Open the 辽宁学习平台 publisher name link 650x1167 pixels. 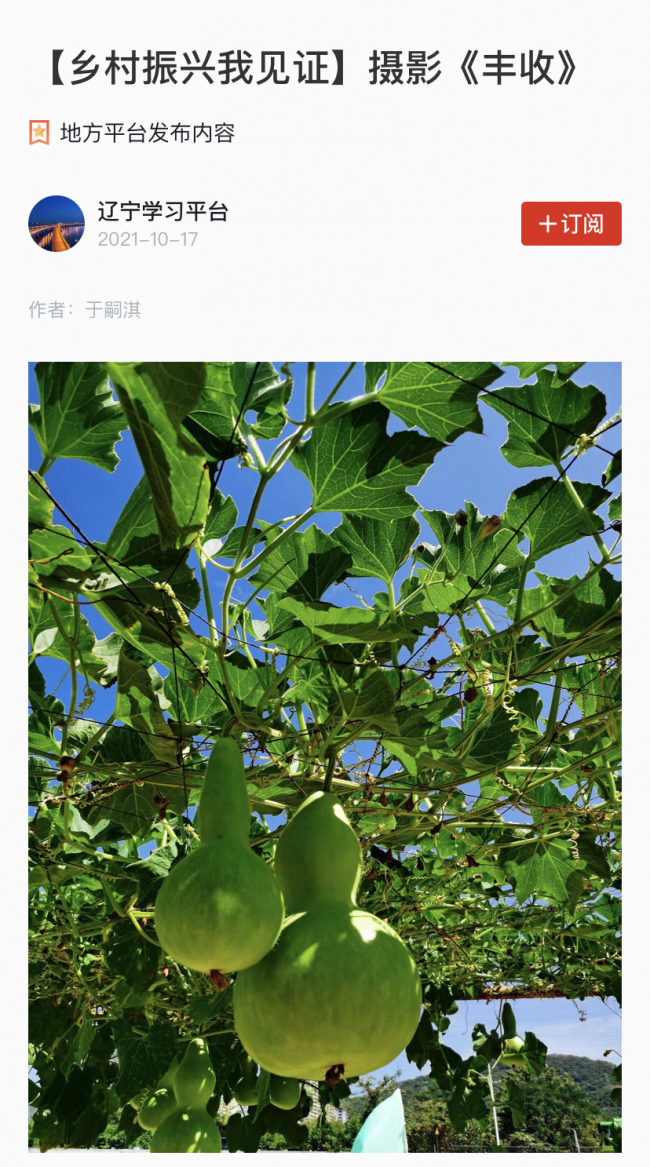point(162,212)
